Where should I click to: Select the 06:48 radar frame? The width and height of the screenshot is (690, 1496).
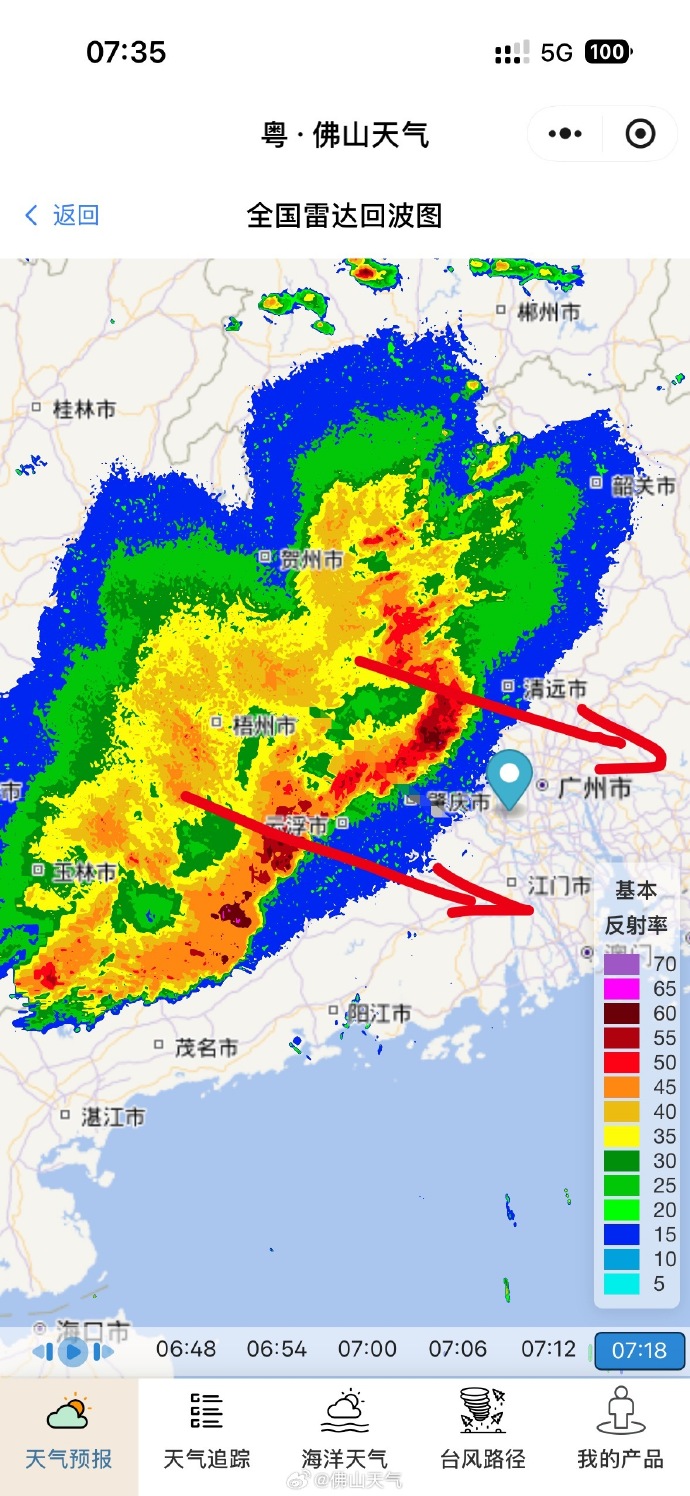point(185,1350)
